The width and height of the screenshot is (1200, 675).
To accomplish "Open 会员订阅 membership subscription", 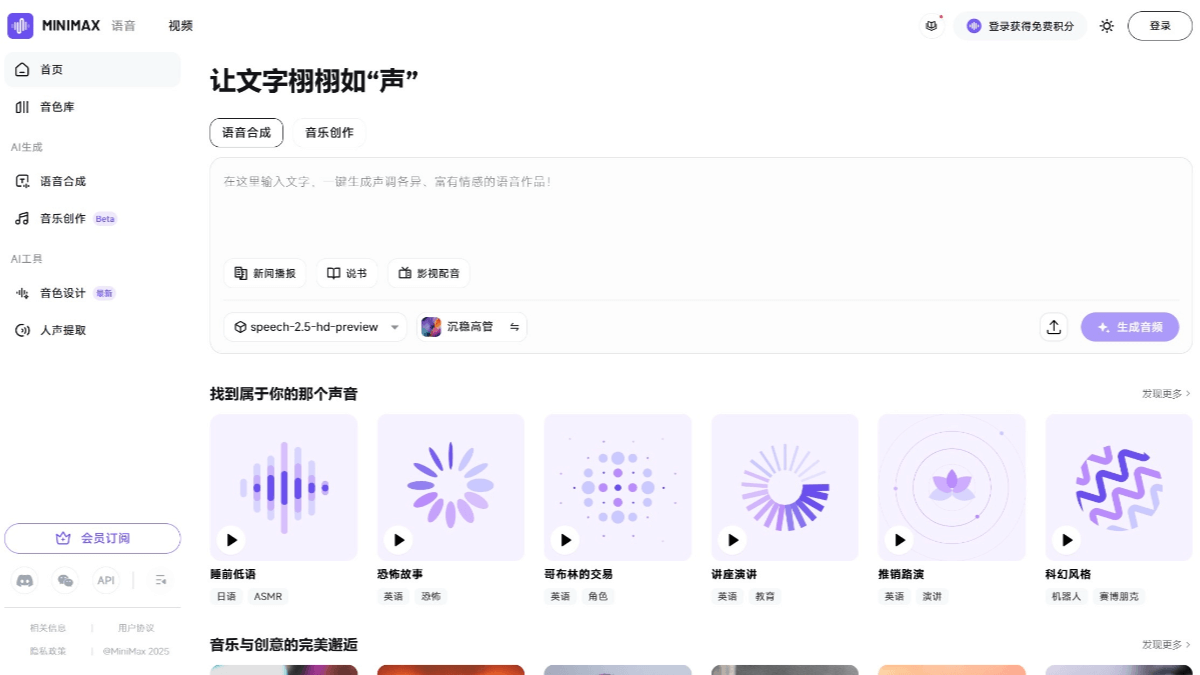I will [93, 538].
